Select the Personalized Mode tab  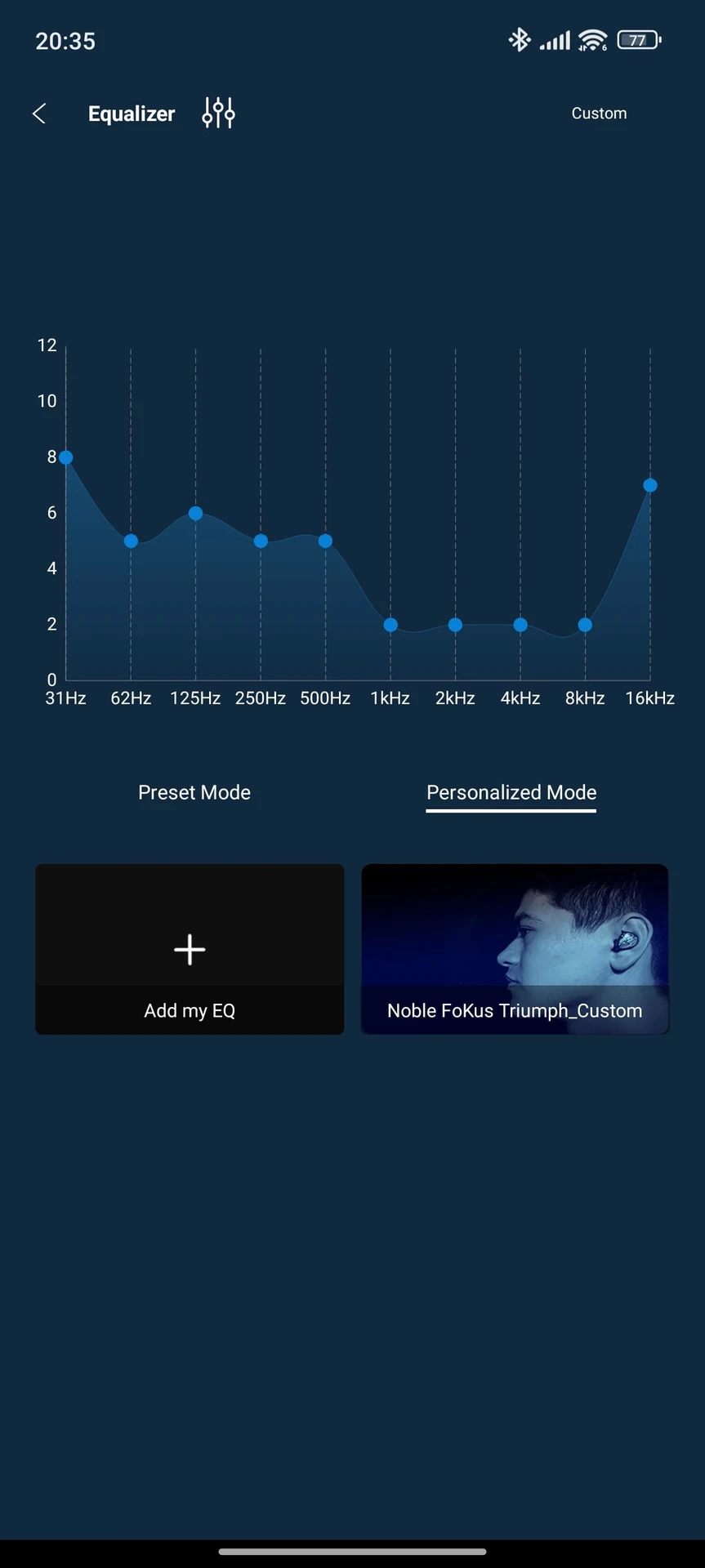click(511, 792)
